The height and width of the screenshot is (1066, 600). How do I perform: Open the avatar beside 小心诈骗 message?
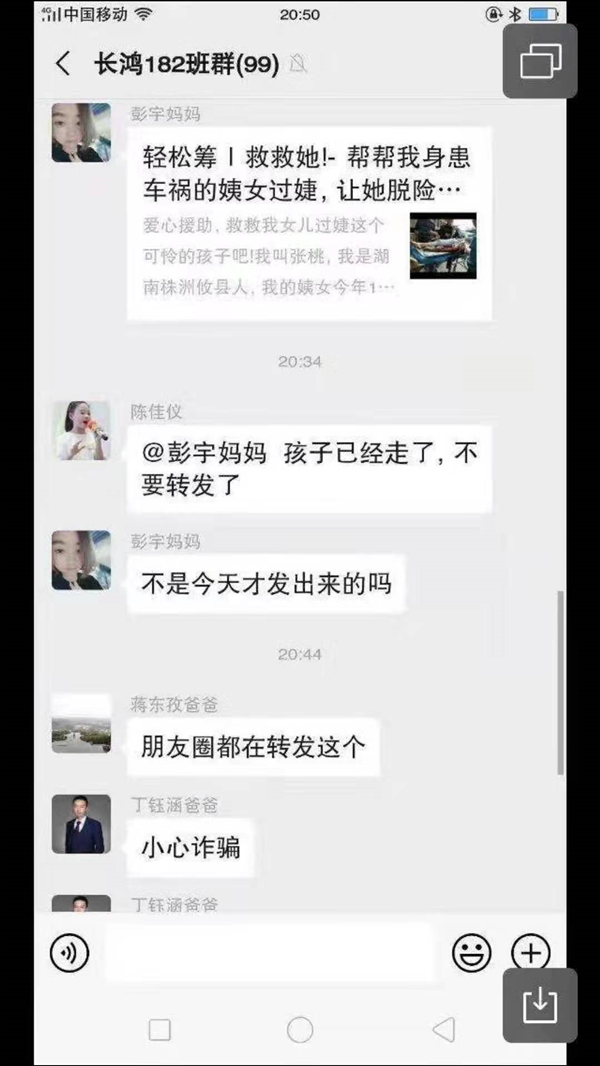pos(81,824)
